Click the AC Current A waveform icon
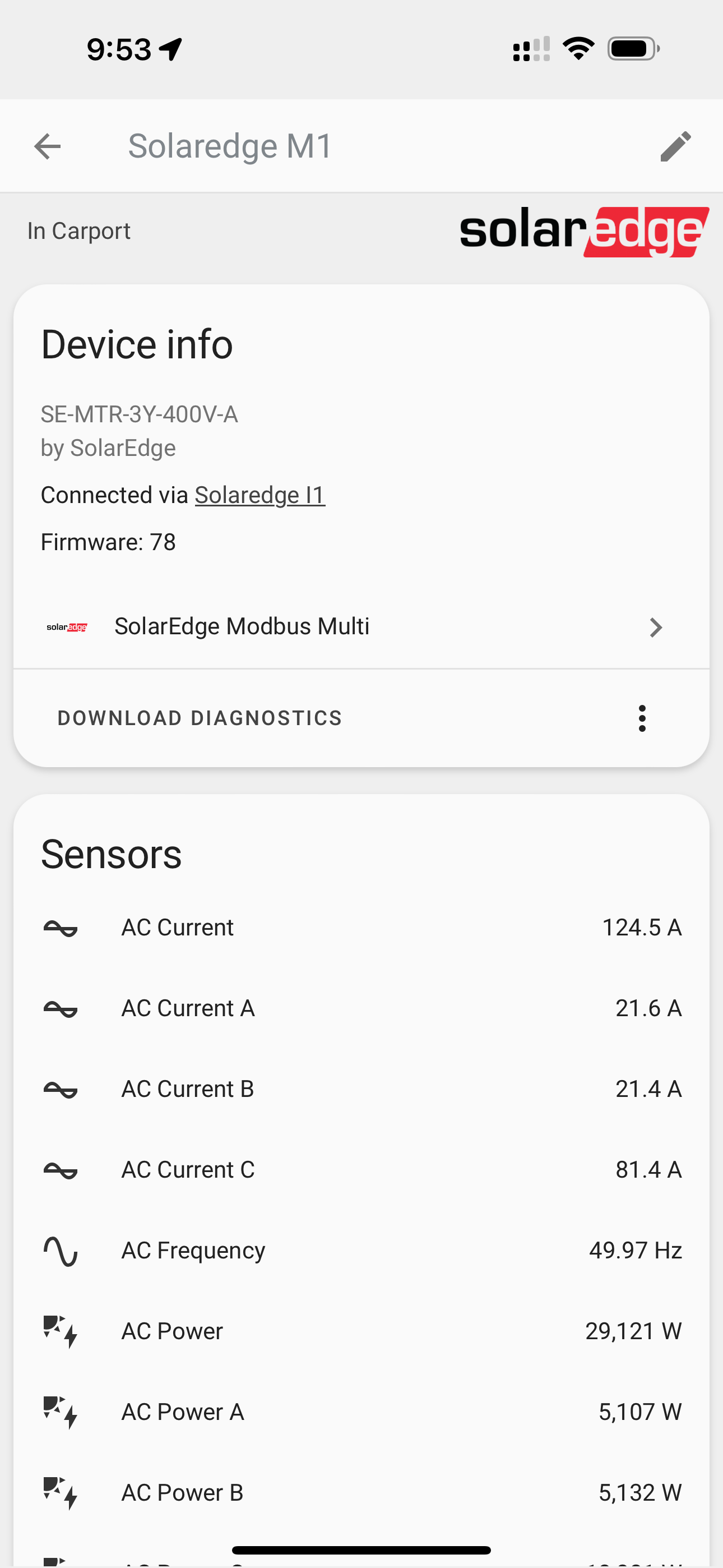Image resolution: width=723 pixels, height=1568 pixels. click(x=61, y=1009)
